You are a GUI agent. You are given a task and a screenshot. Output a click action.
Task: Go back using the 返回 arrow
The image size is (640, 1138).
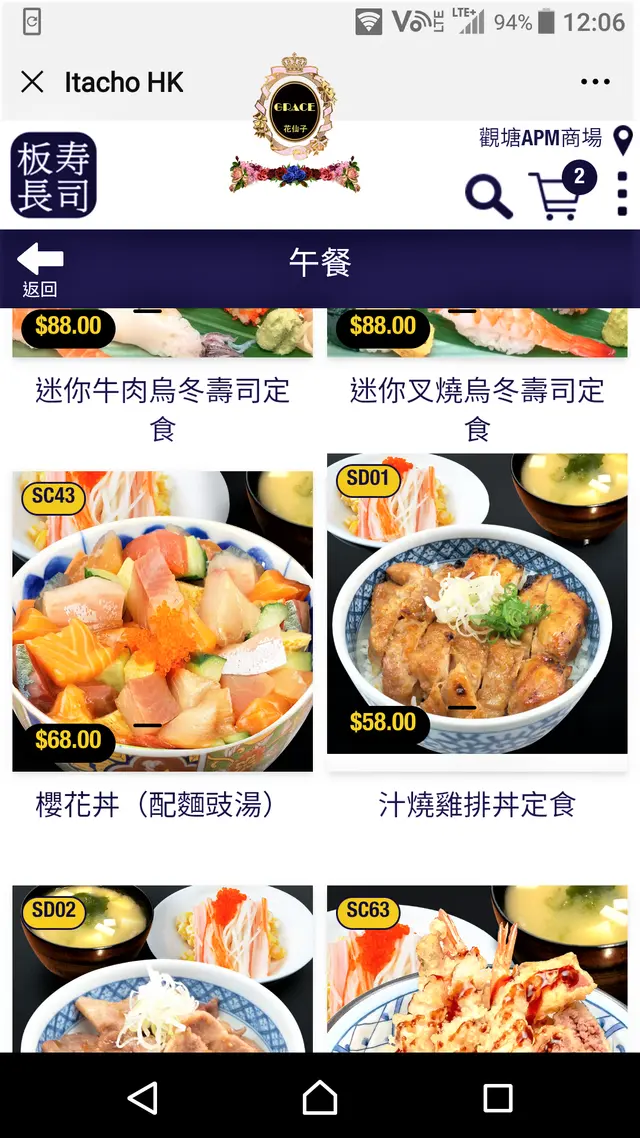point(40,268)
